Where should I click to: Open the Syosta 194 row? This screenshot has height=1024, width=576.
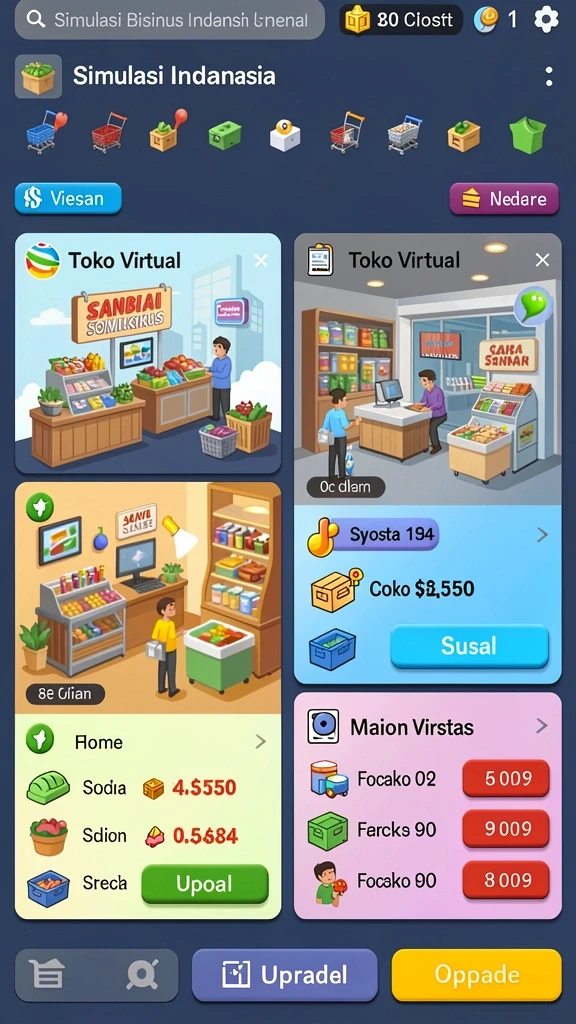click(x=428, y=535)
